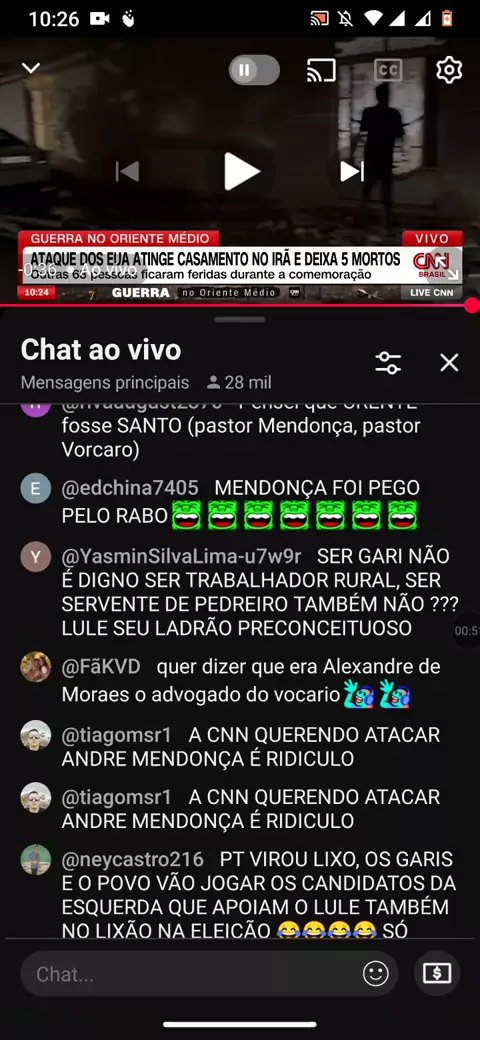Toggle the autoplay switch

tap(254, 70)
